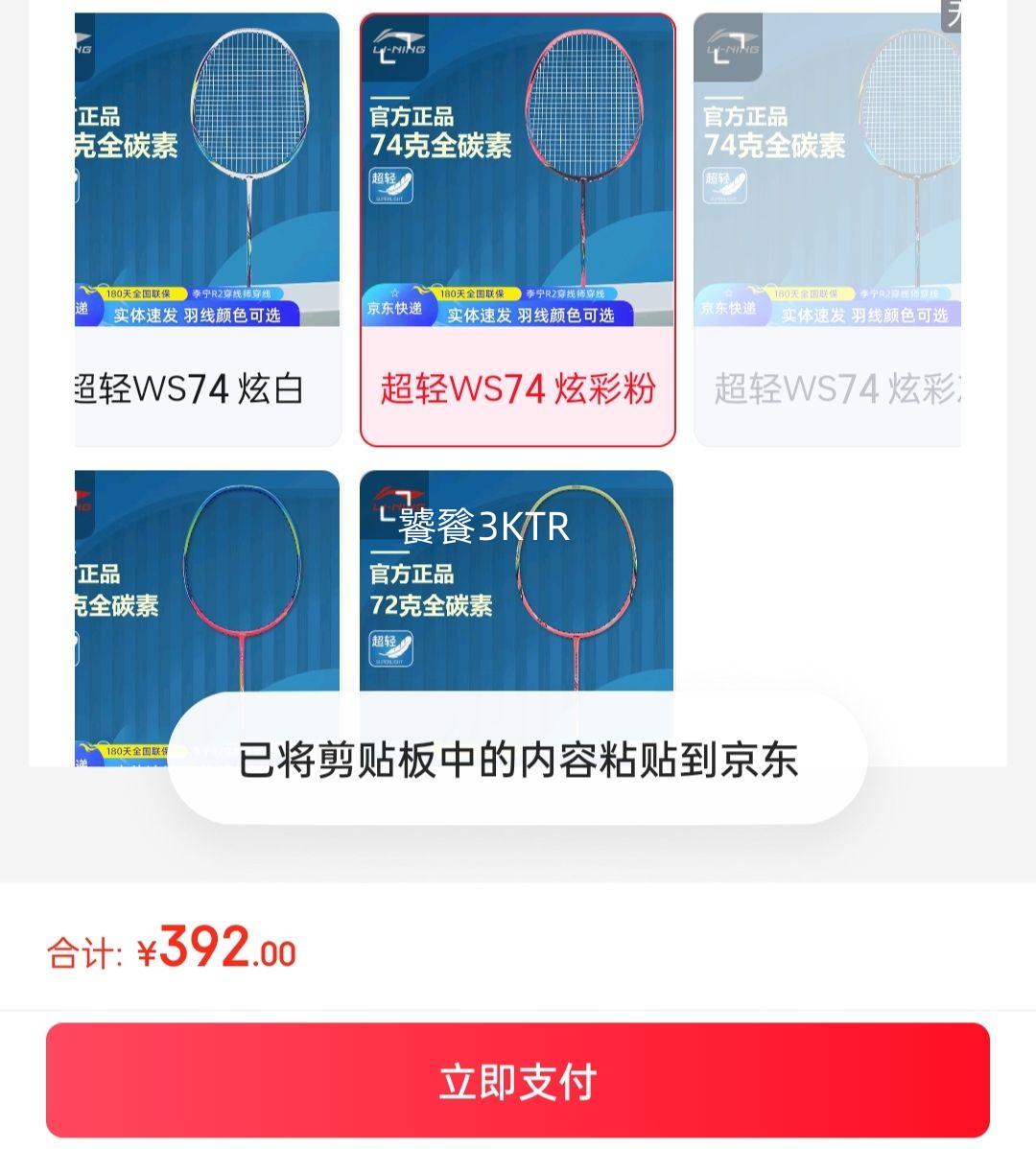Tap 立即支付 to pay now
1036x1149 pixels.
[x=517, y=1081]
